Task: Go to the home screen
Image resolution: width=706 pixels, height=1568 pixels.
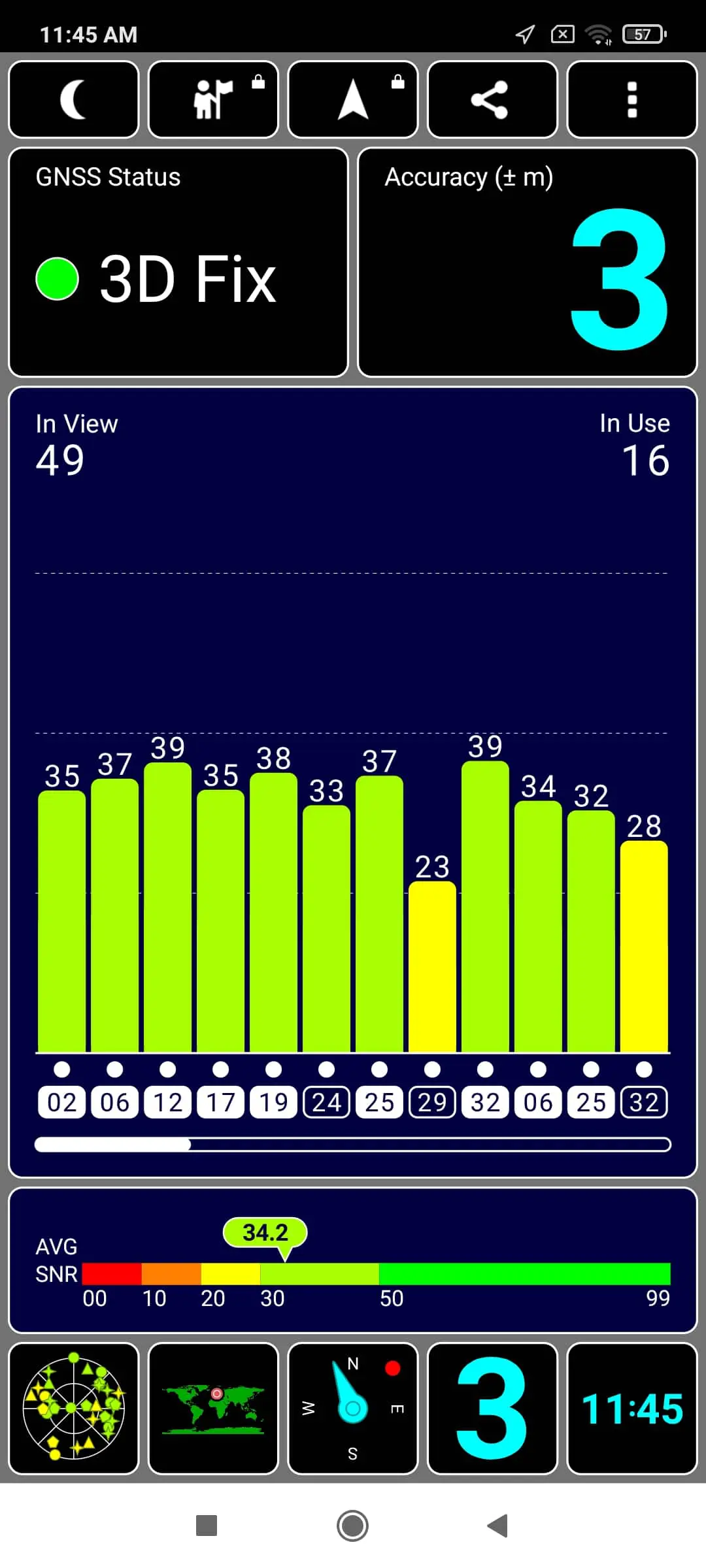Action: pos(353,1526)
